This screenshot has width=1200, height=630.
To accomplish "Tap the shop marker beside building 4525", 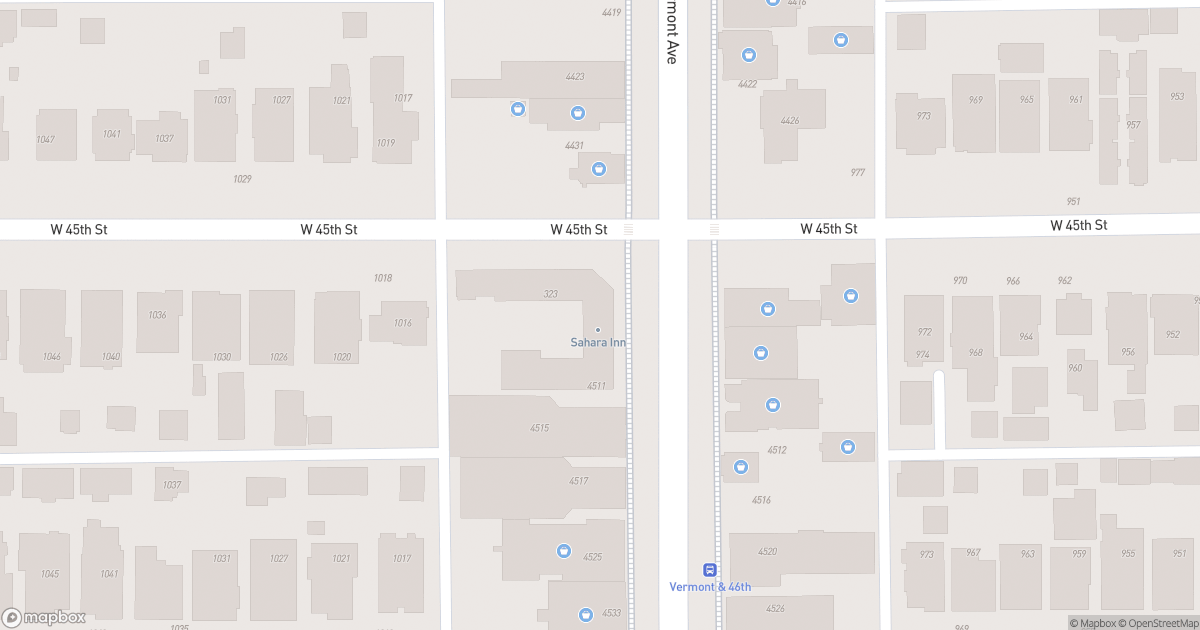I will pyautogui.click(x=563, y=551).
